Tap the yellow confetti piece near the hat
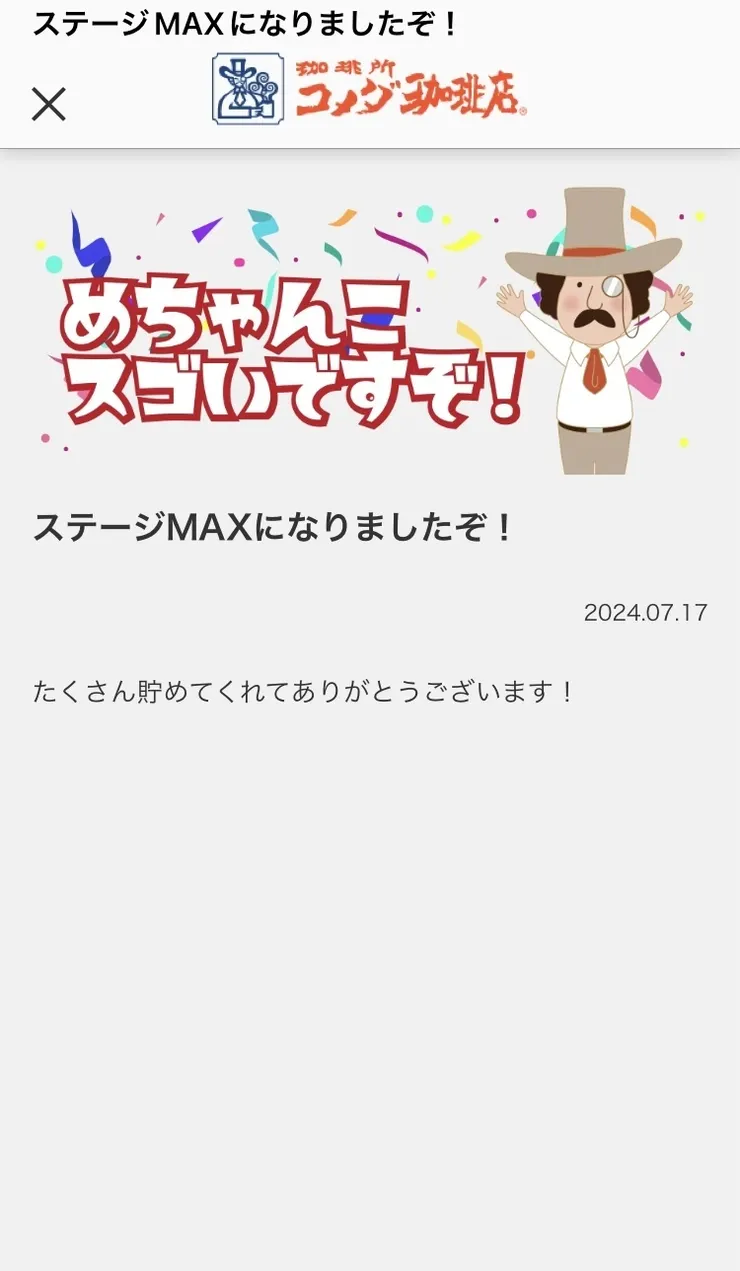 (x=697, y=215)
